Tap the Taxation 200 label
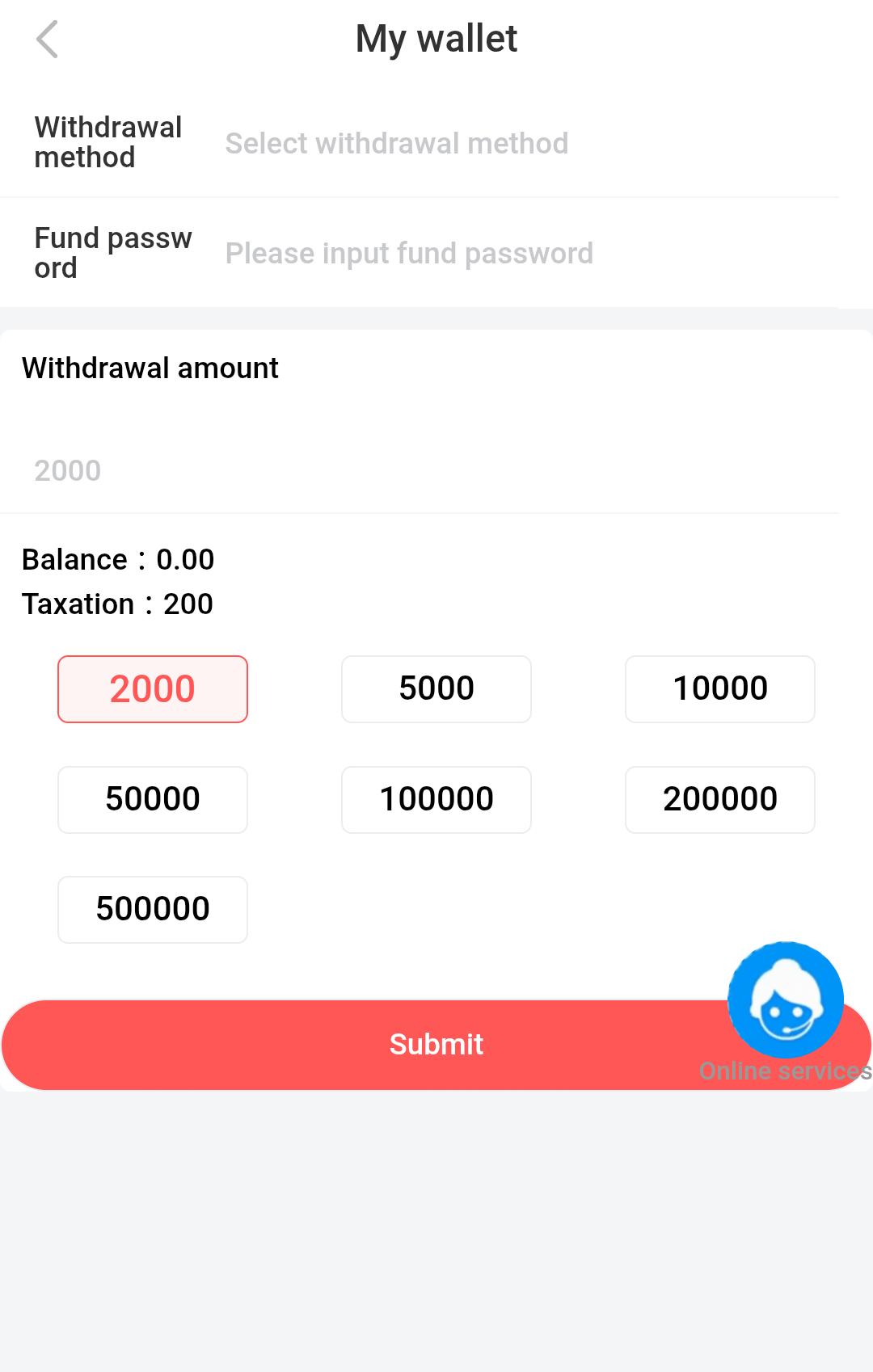The image size is (873, 1372). 116,604
